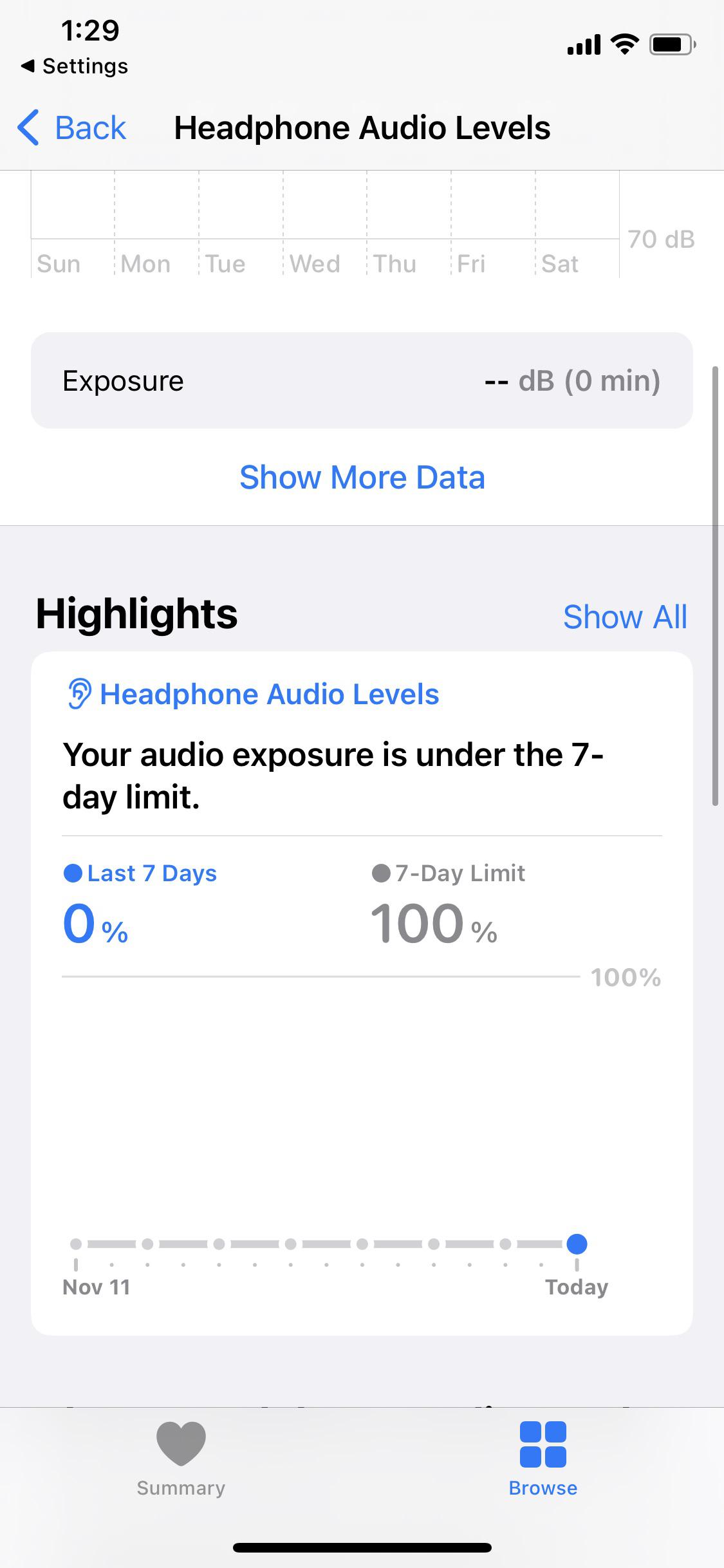Switch to the Summary tab

click(180, 1468)
